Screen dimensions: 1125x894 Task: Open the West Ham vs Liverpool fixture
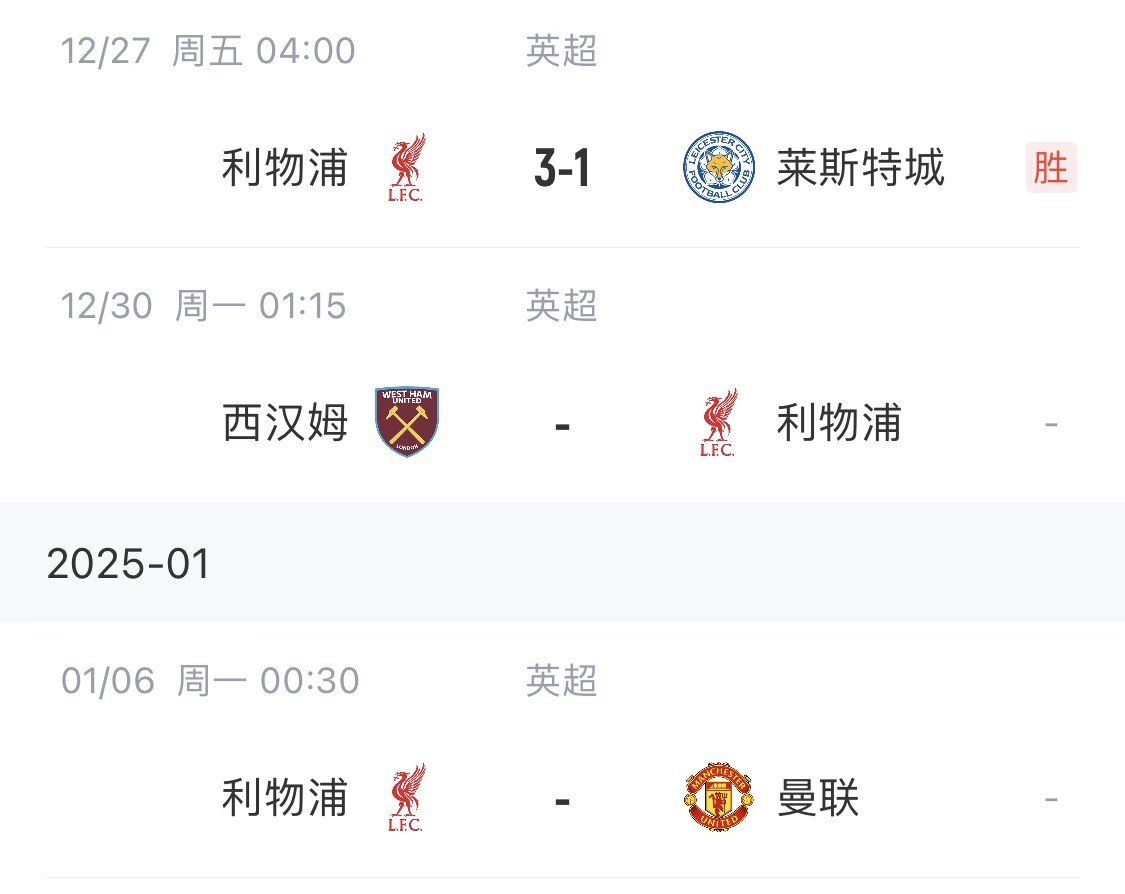[x=561, y=424]
